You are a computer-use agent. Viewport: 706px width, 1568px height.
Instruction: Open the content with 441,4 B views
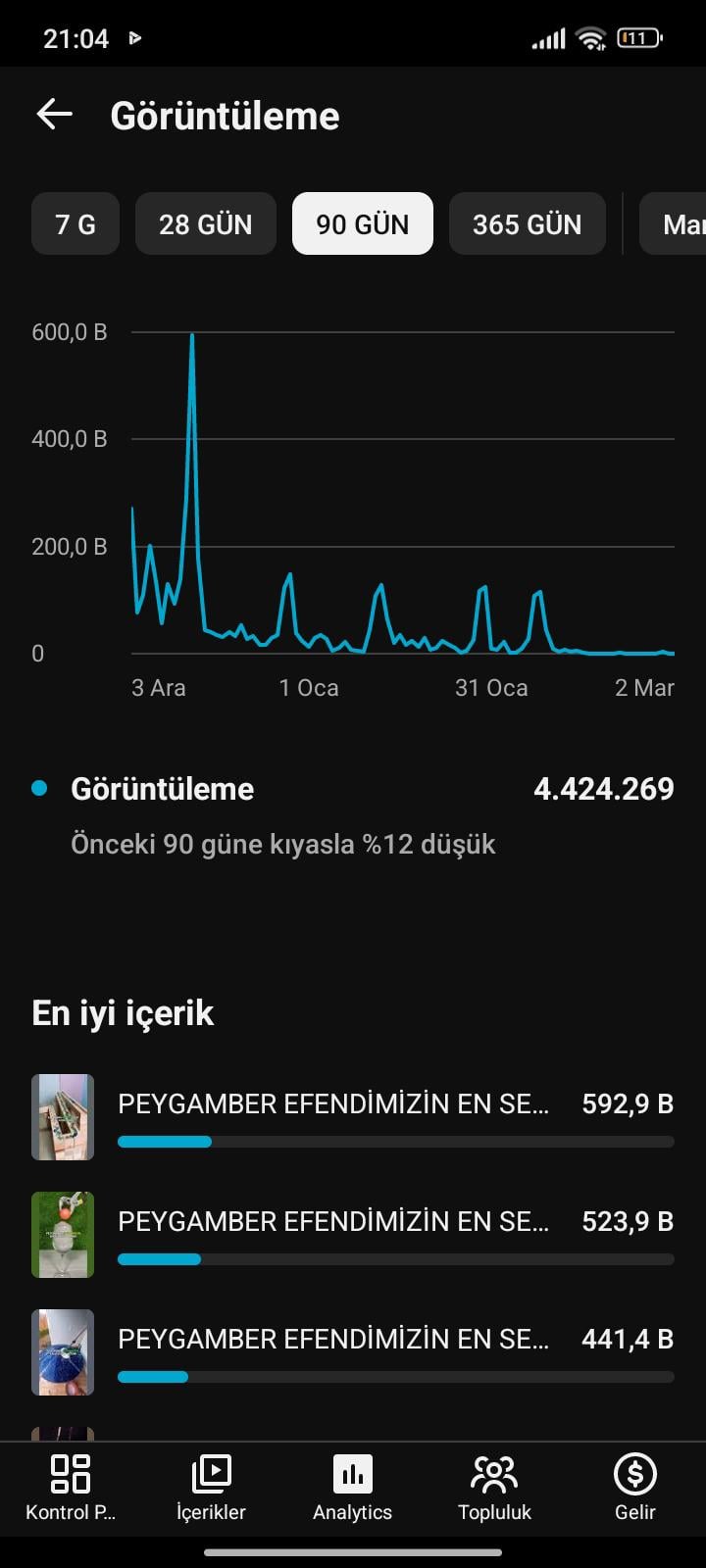coord(353,1352)
